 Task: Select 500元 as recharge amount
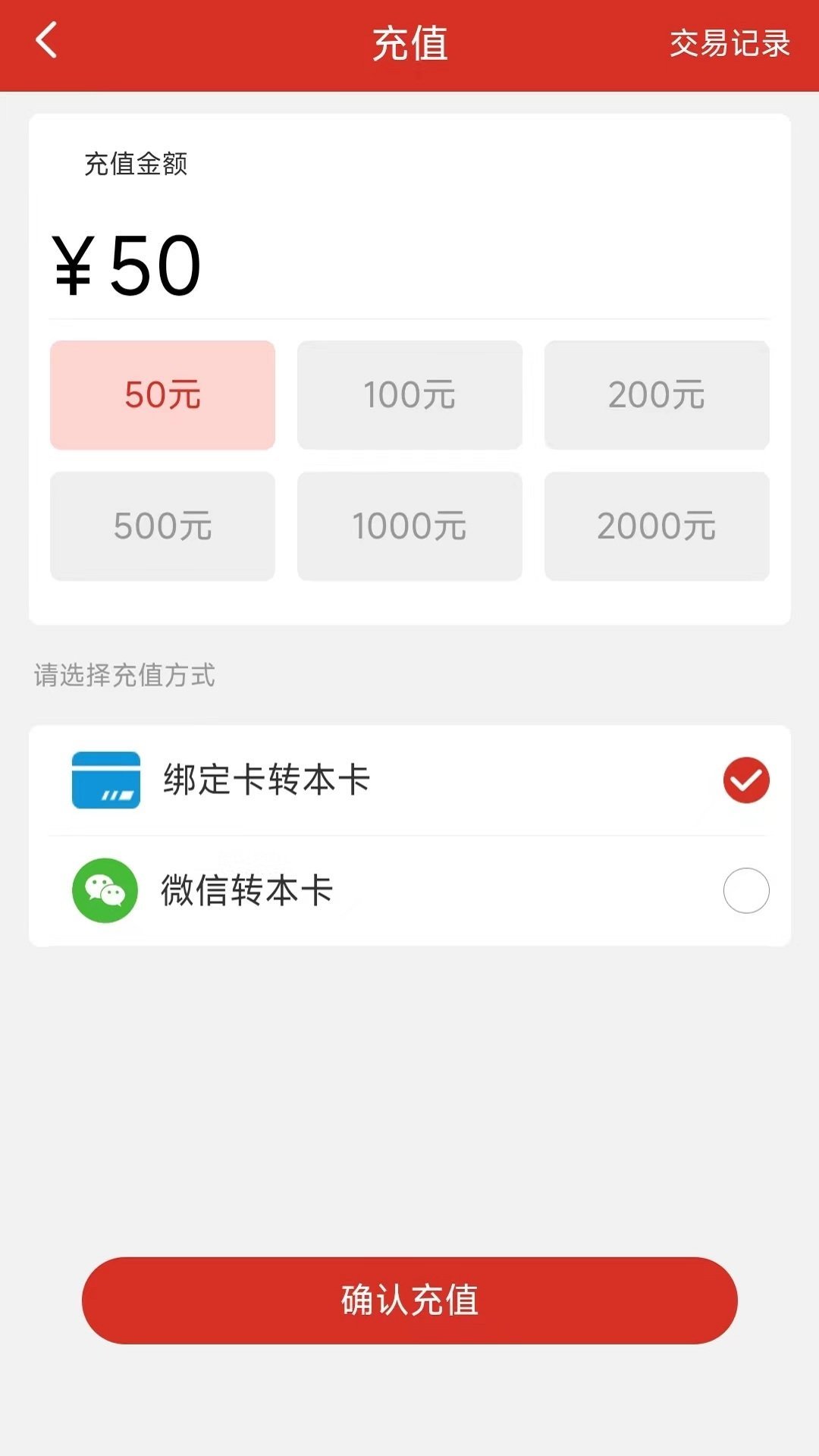pyautogui.click(x=162, y=525)
